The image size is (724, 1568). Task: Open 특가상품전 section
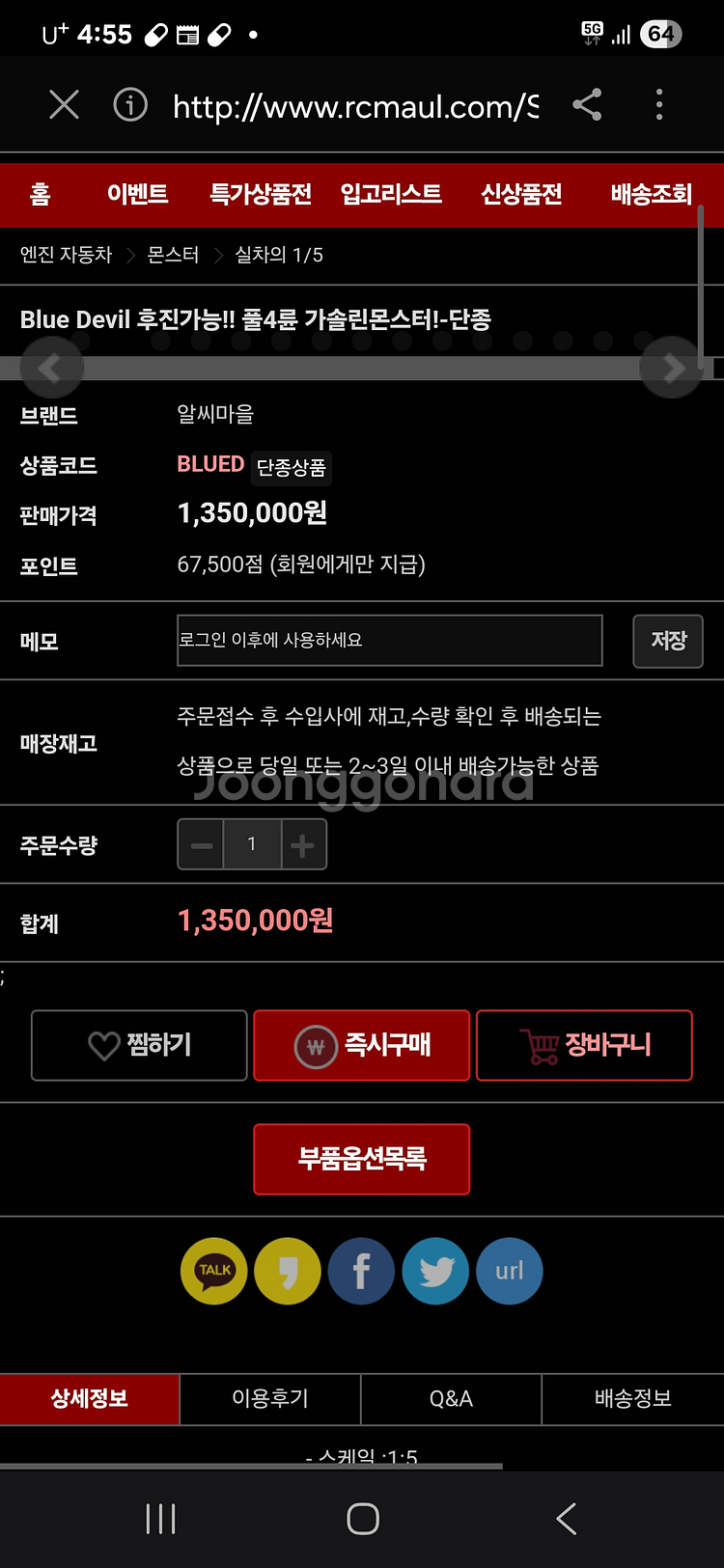pyautogui.click(x=261, y=195)
